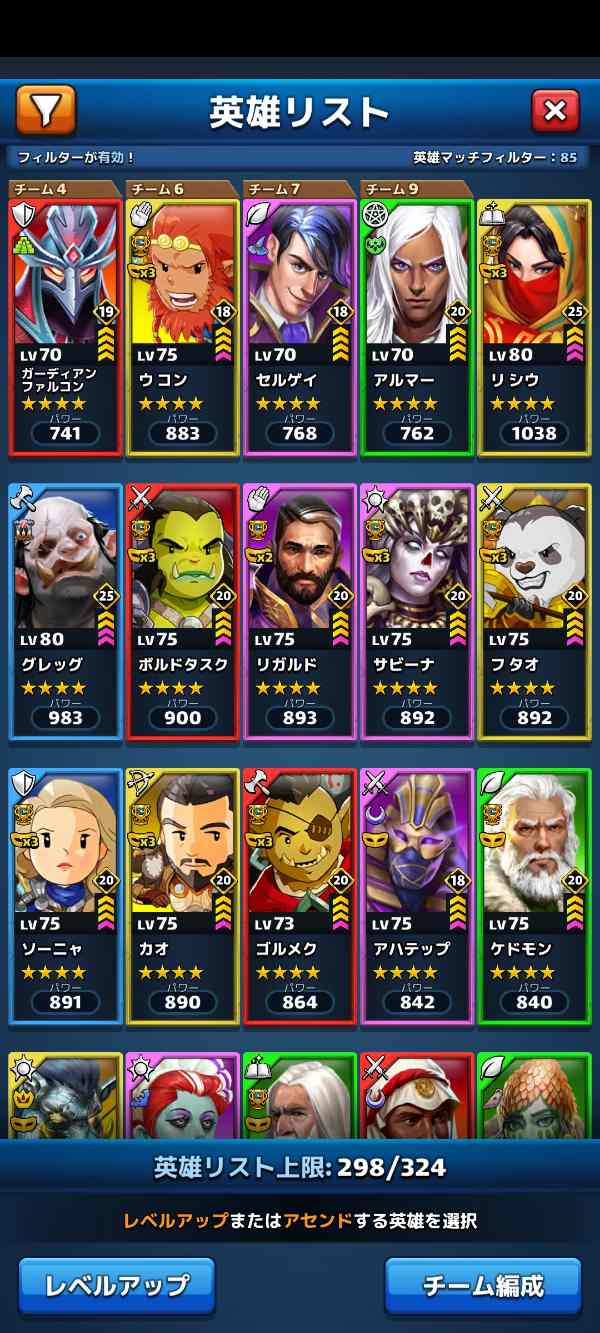Select the ケドモン hero card
The image size is (600, 1333).
(534, 897)
